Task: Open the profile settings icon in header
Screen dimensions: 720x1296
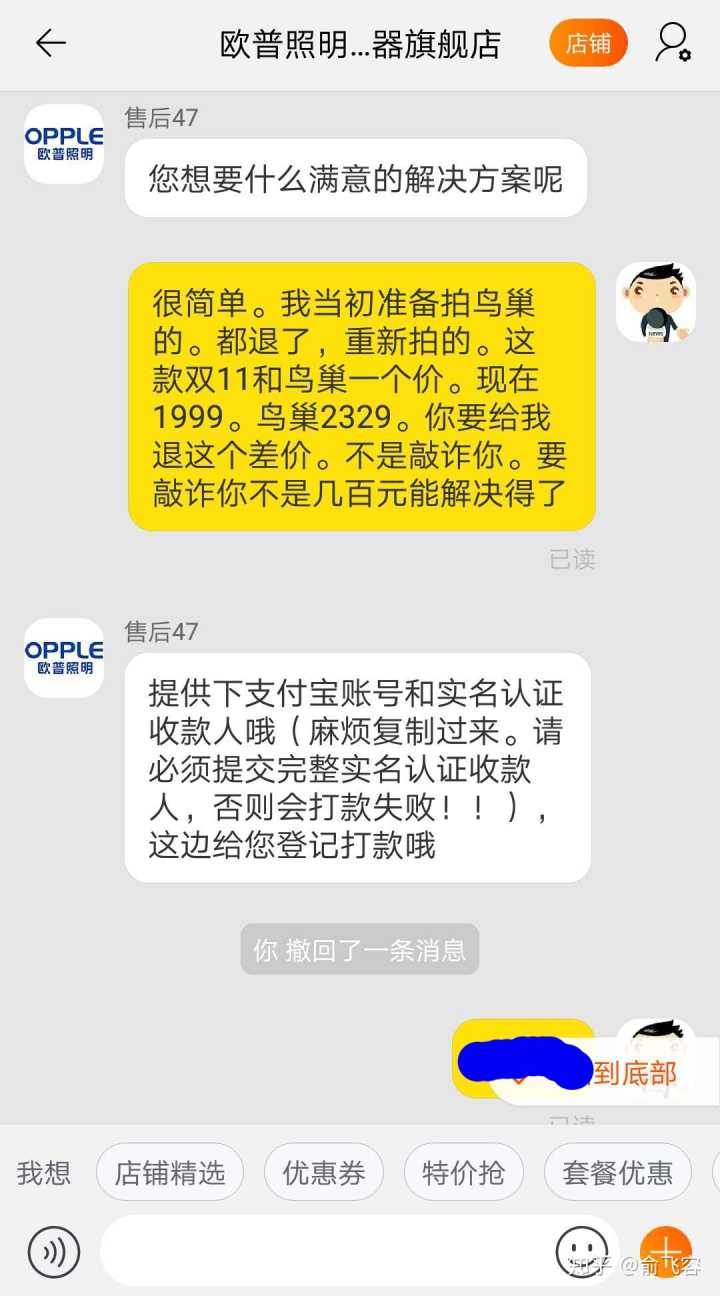Action: point(673,43)
